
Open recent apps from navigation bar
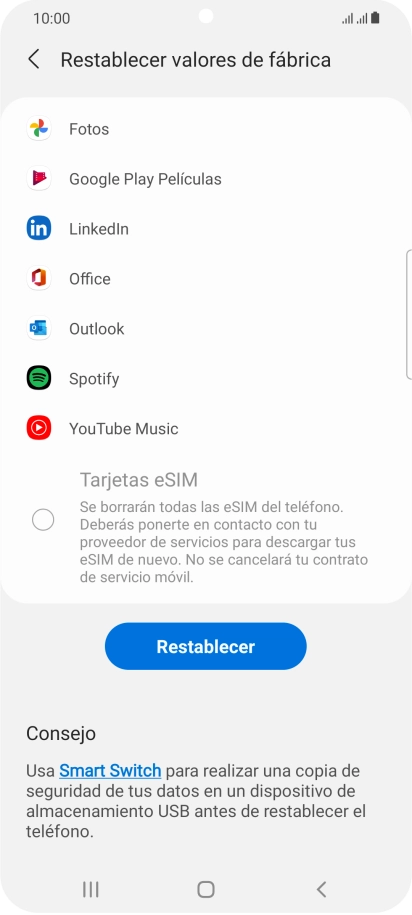coord(90,889)
